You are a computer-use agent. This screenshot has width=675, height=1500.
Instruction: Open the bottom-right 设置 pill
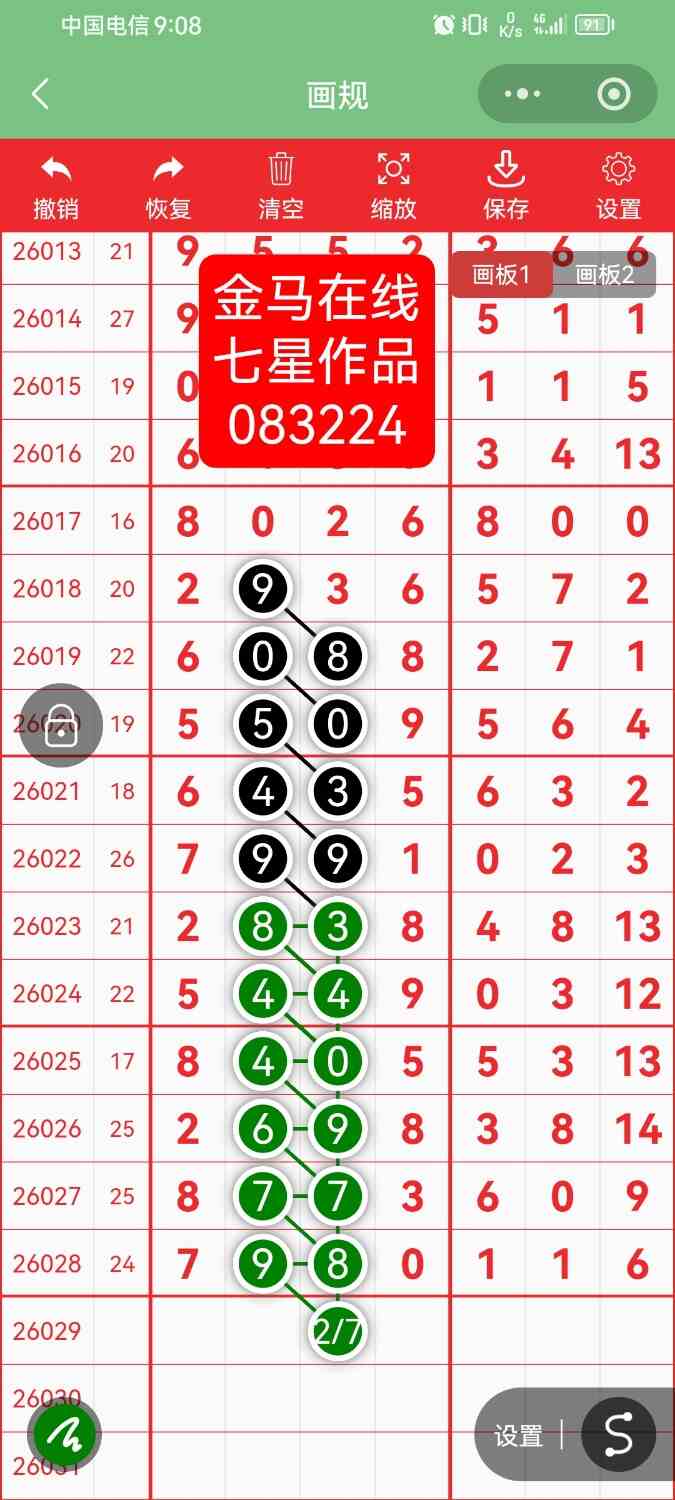[518, 1436]
